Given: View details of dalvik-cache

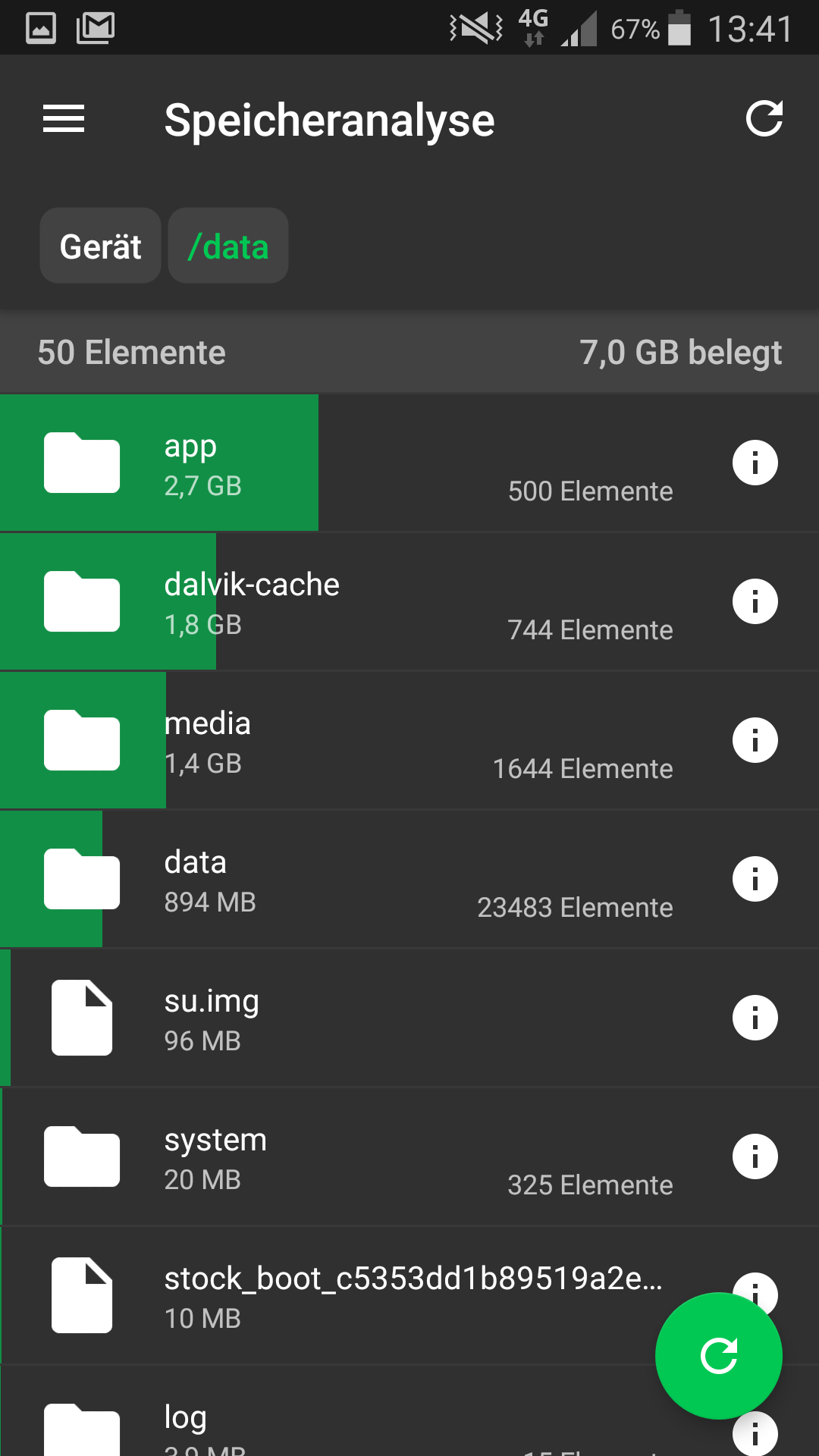Looking at the screenshot, I should [755, 601].
